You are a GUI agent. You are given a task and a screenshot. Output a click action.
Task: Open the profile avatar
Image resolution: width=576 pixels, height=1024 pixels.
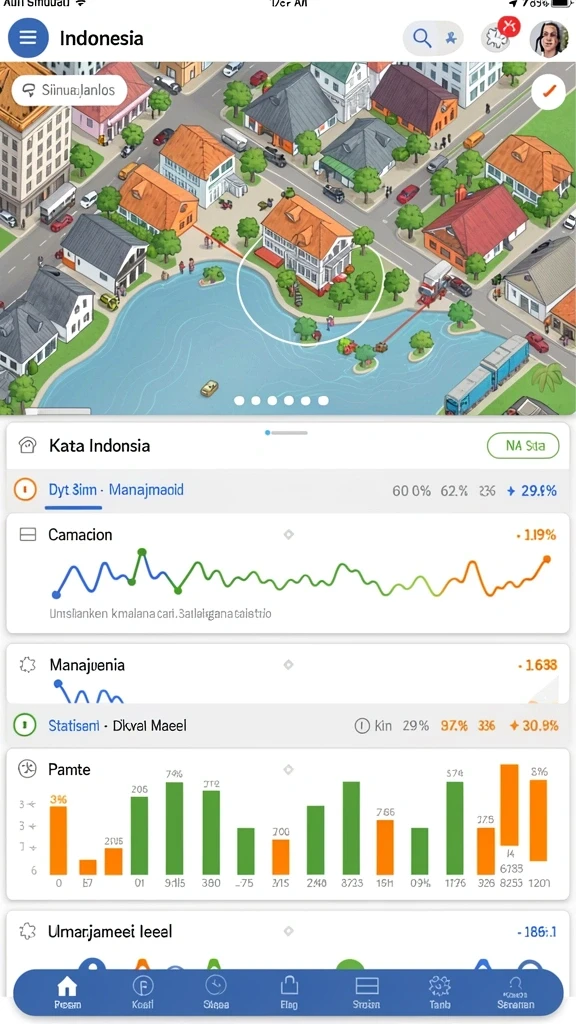tap(548, 39)
